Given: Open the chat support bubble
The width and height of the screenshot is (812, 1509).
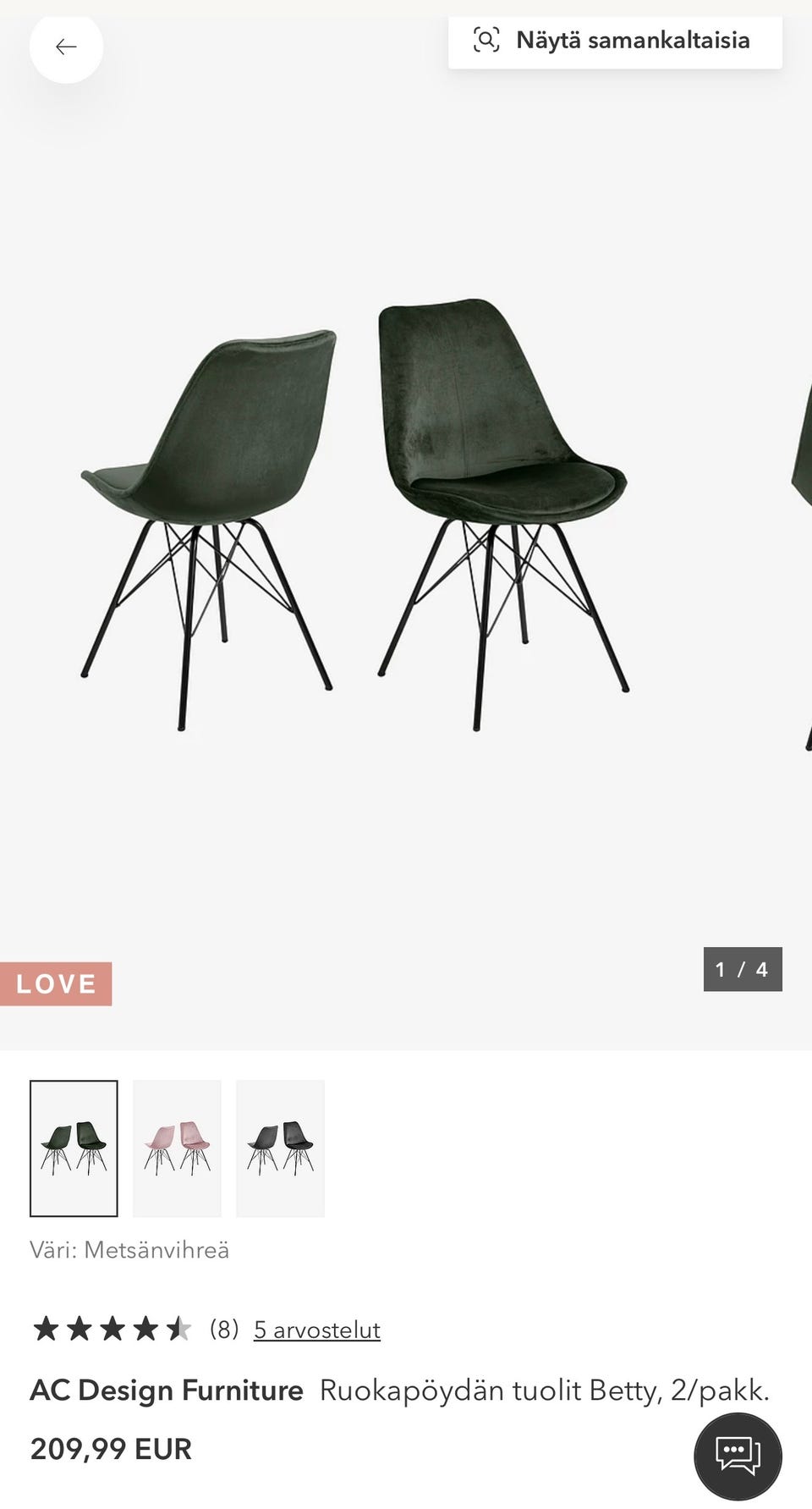Looking at the screenshot, I should tap(738, 1456).
